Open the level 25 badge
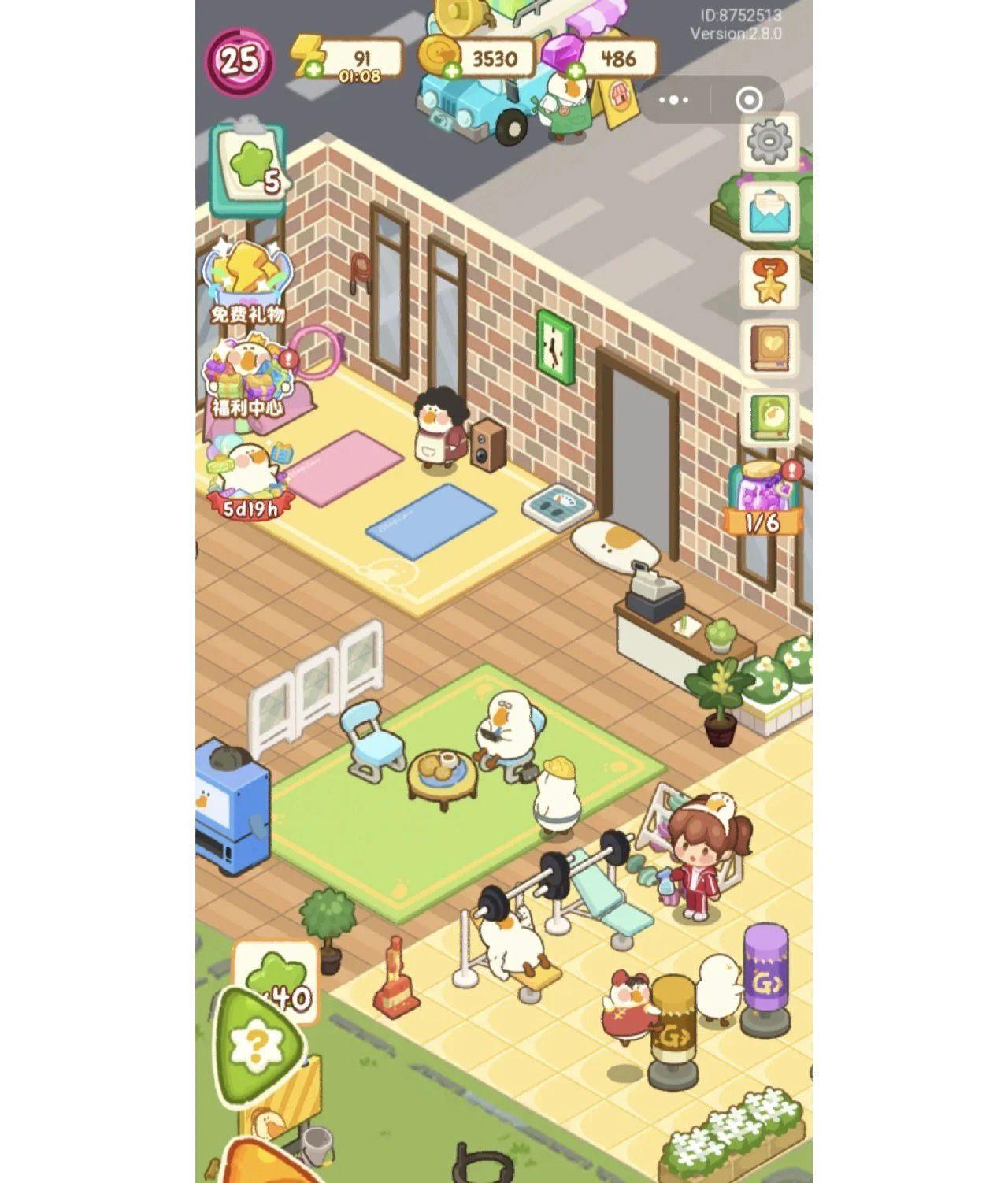Viewport: 1008px width, 1183px height. click(239, 61)
